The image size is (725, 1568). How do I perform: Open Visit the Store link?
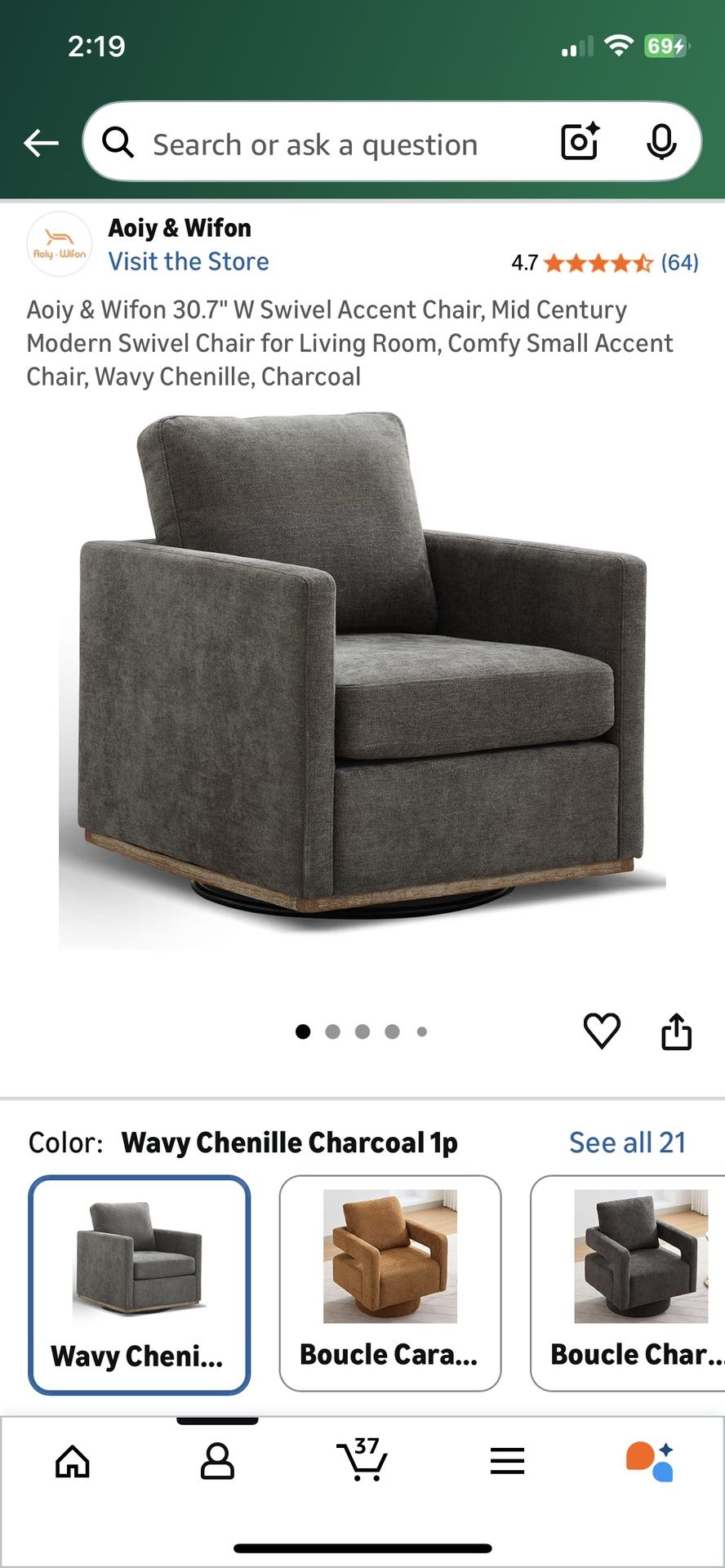click(189, 261)
